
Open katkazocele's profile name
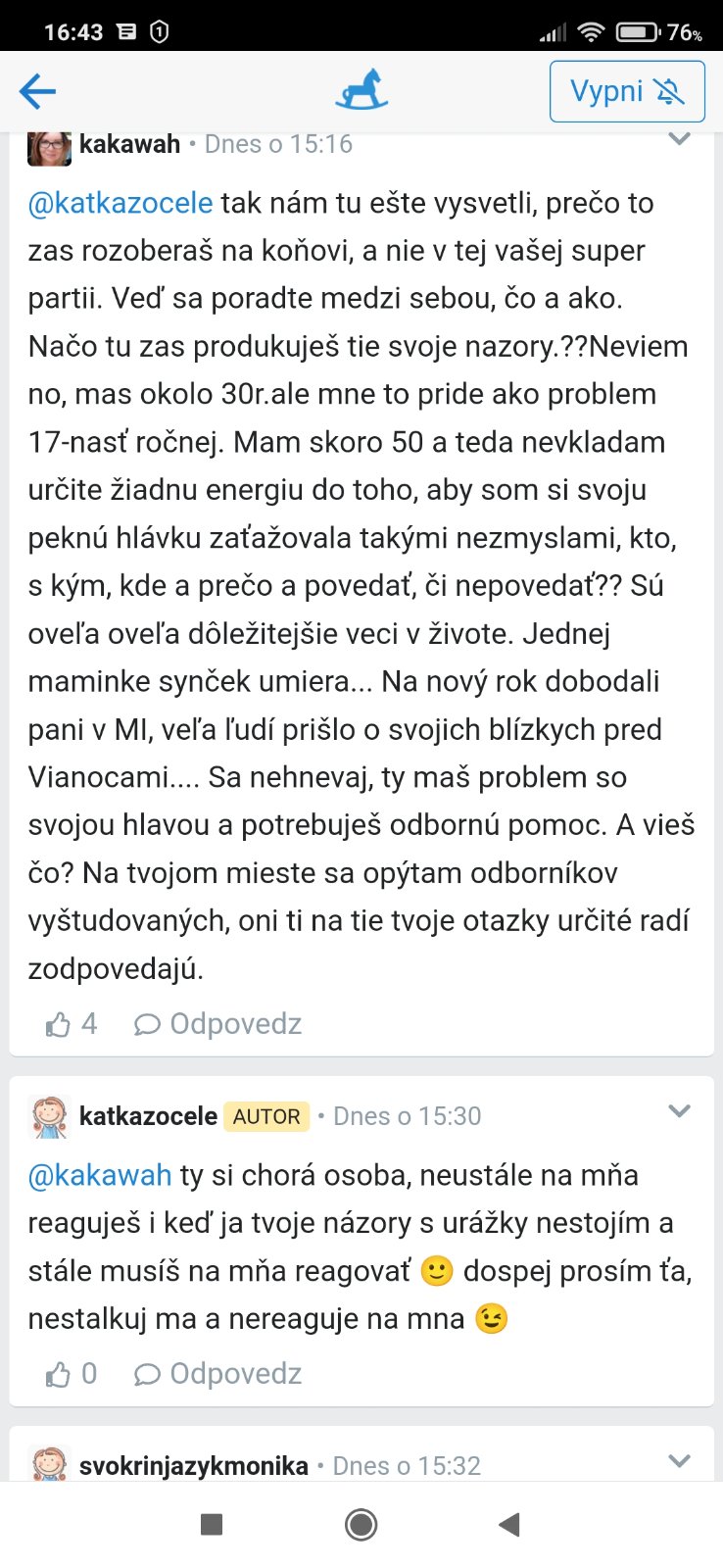coord(148,1116)
